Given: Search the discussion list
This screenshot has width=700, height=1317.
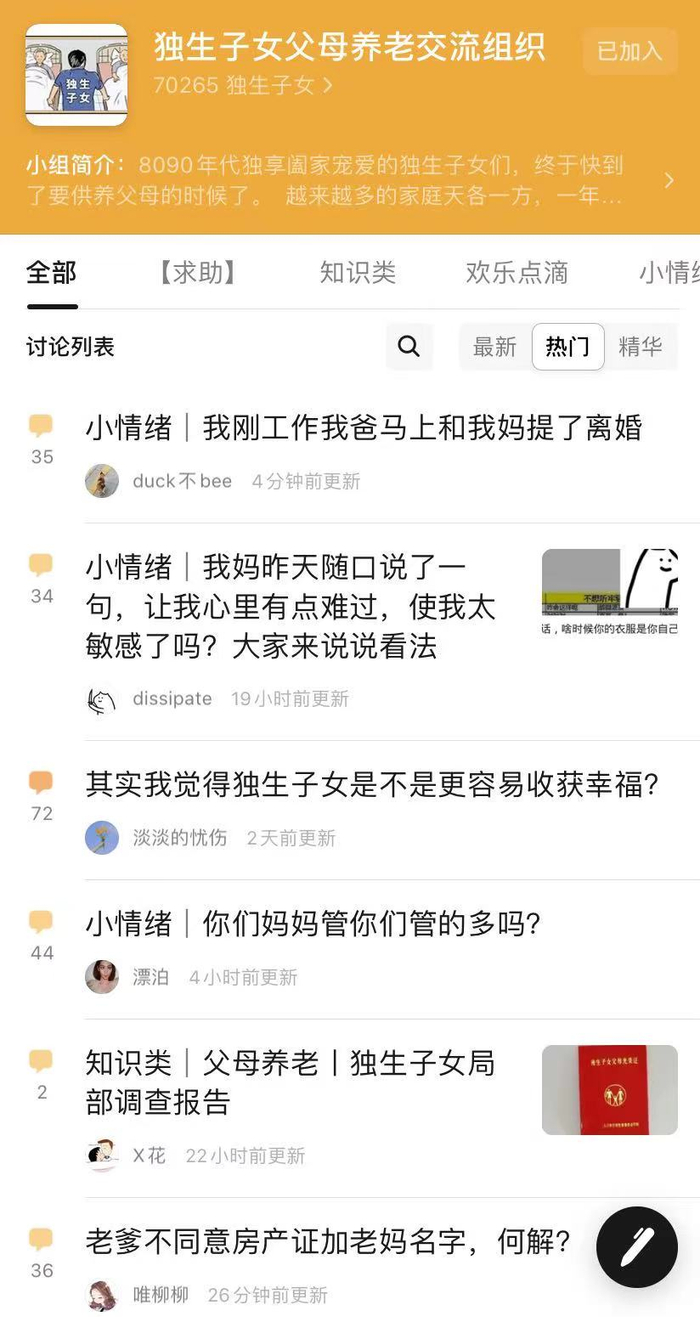Looking at the screenshot, I should point(408,347).
